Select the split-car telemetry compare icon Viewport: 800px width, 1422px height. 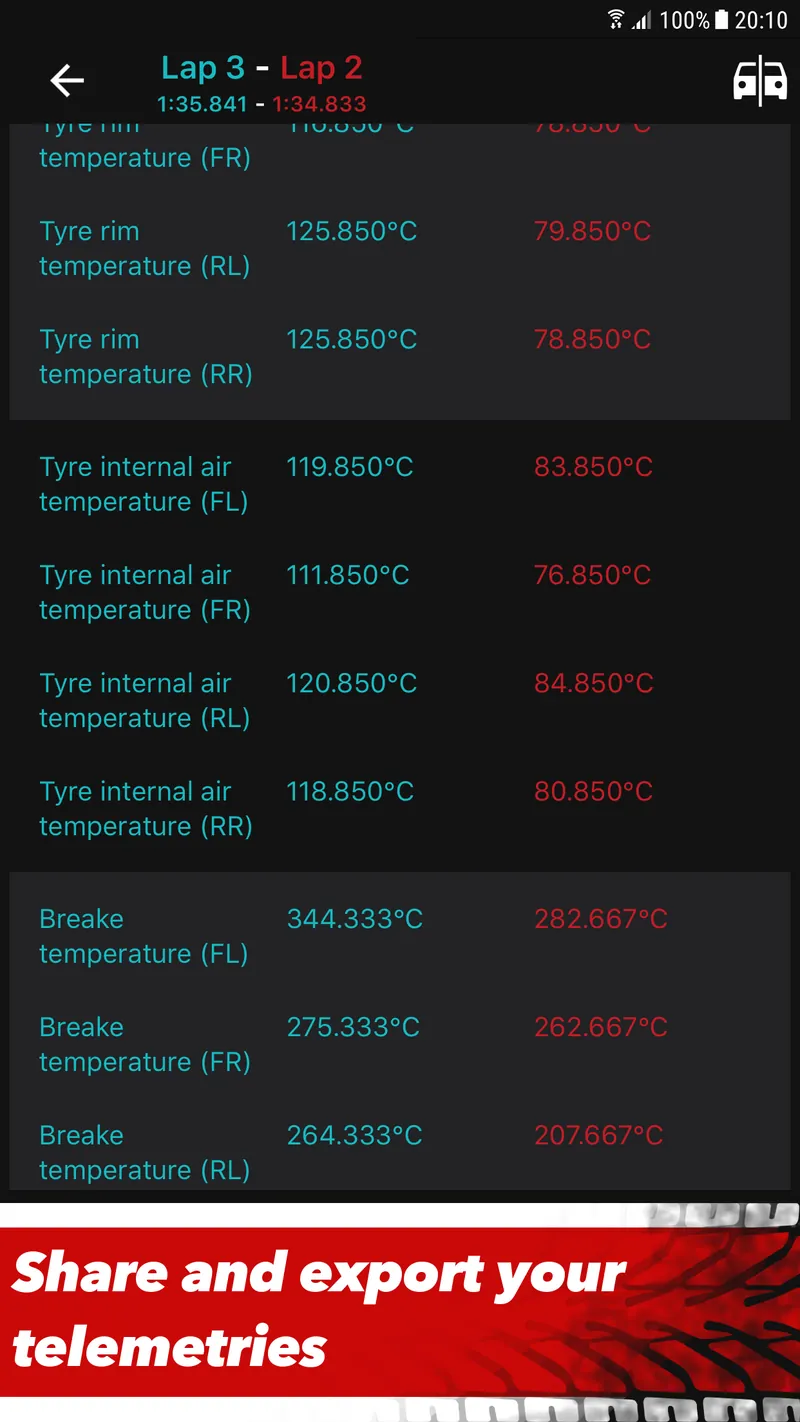click(x=762, y=80)
